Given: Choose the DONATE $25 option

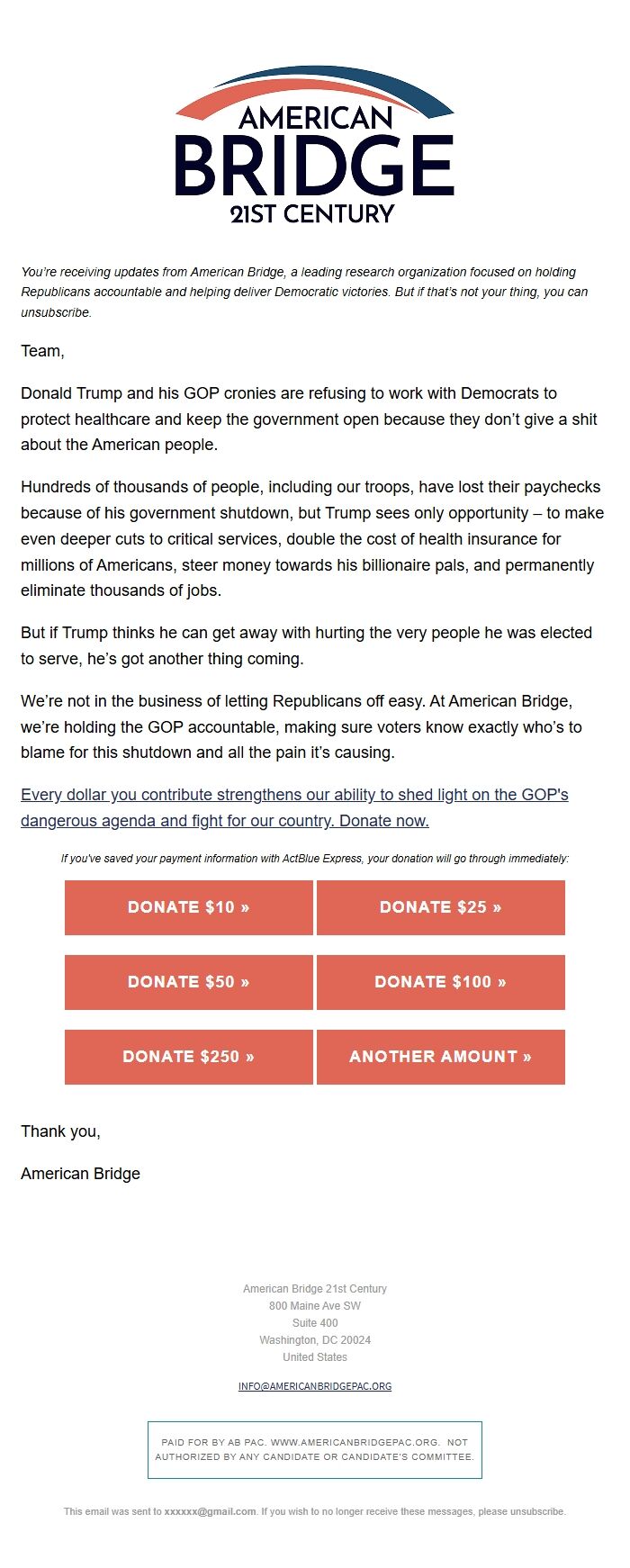Looking at the screenshot, I should coord(441,907).
